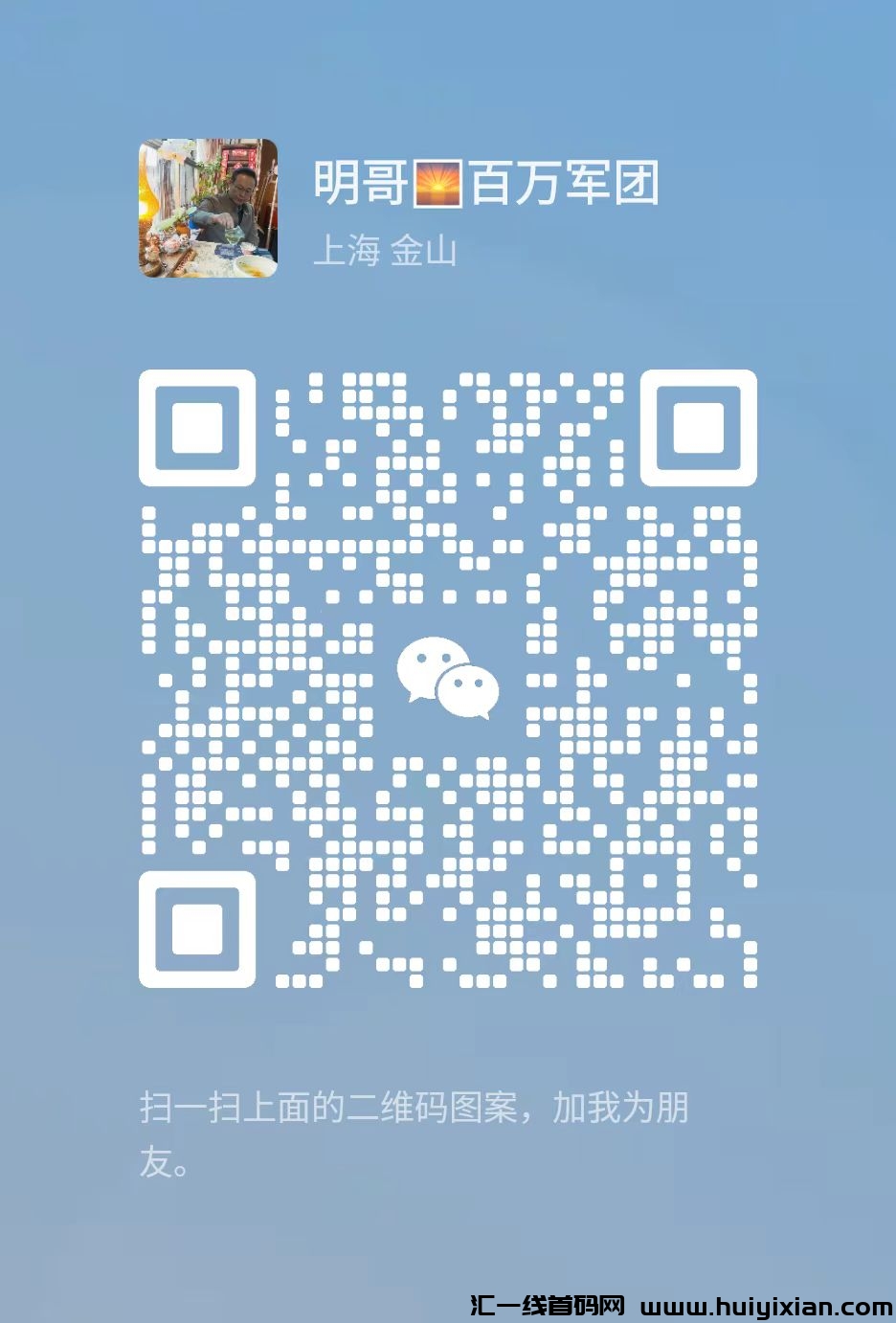Open the profile avatar photo
This screenshot has height=1323, width=896.
tap(207, 207)
